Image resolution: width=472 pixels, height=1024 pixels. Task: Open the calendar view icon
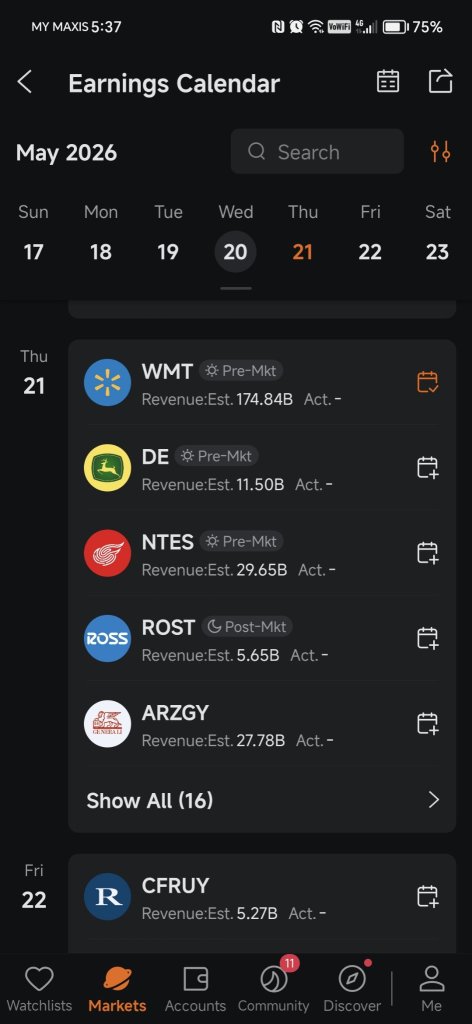click(x=388, y=82)
